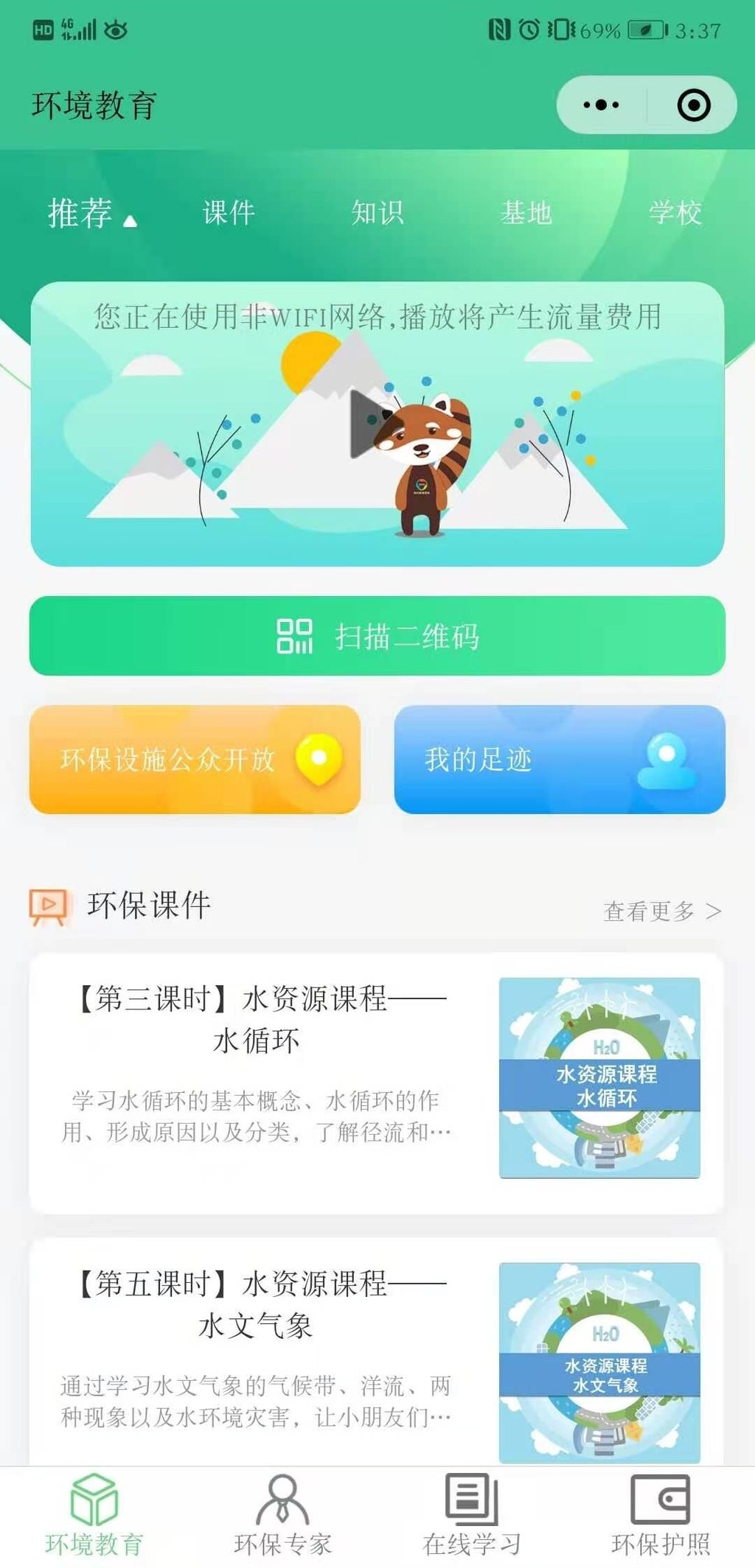Viewport: 755px width, 1568px height.
Task: Switch to the 知识 tab
Action: tap(377, 213)
